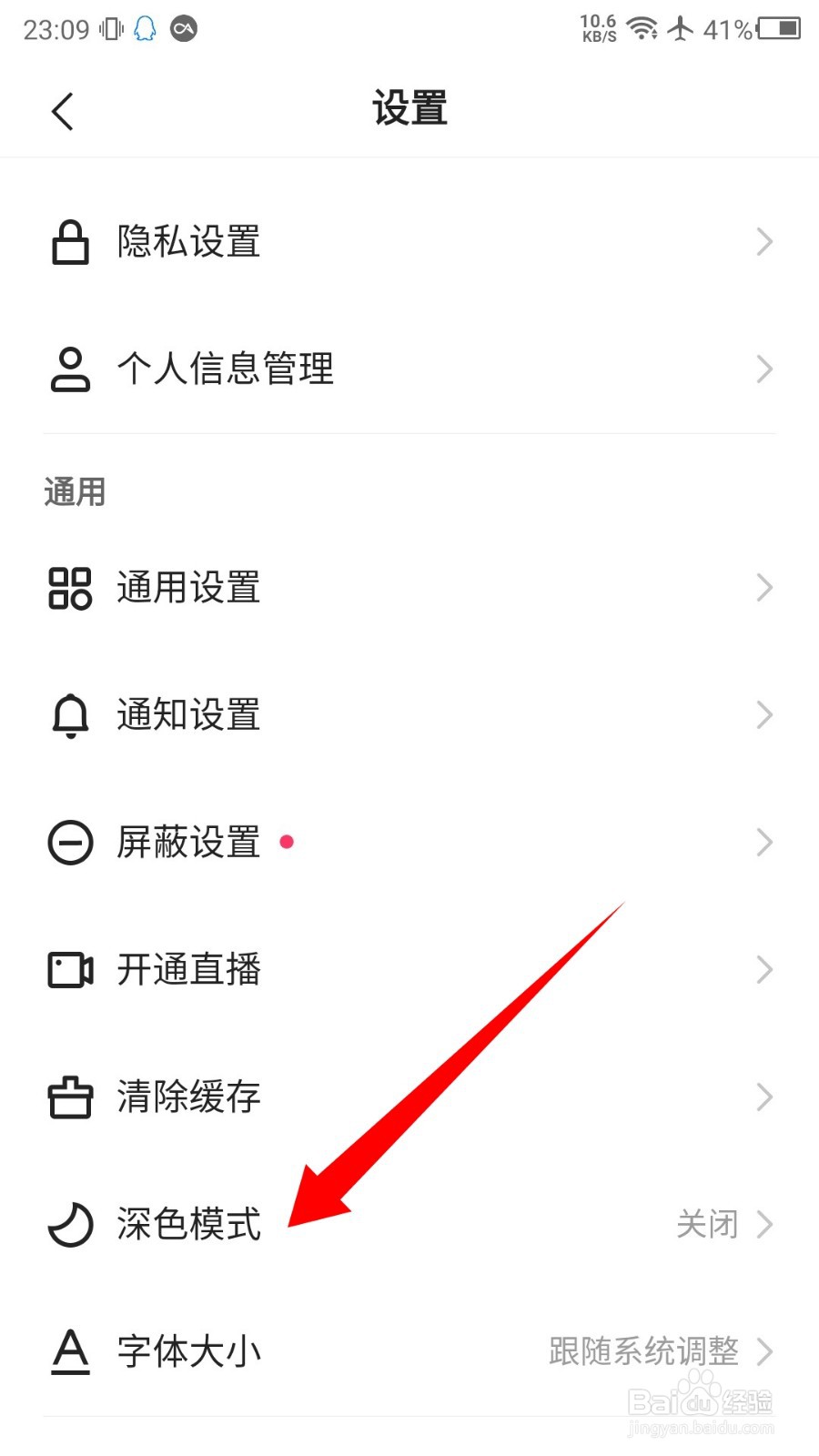Switch font size from 跟随系统调整

(x=642, y=1352)
